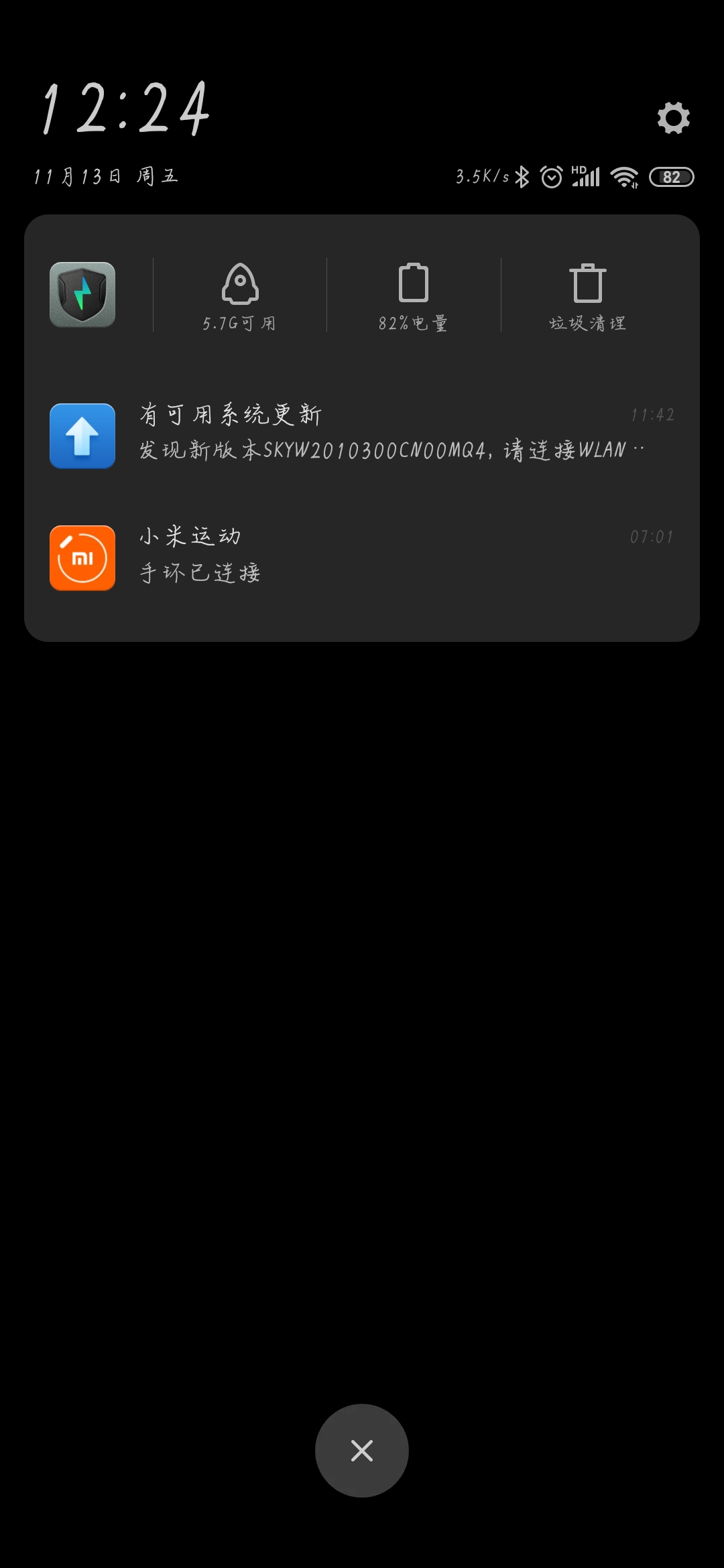
Task: Open the 82%电量 battery shortcut
Action: pos(414,296)
